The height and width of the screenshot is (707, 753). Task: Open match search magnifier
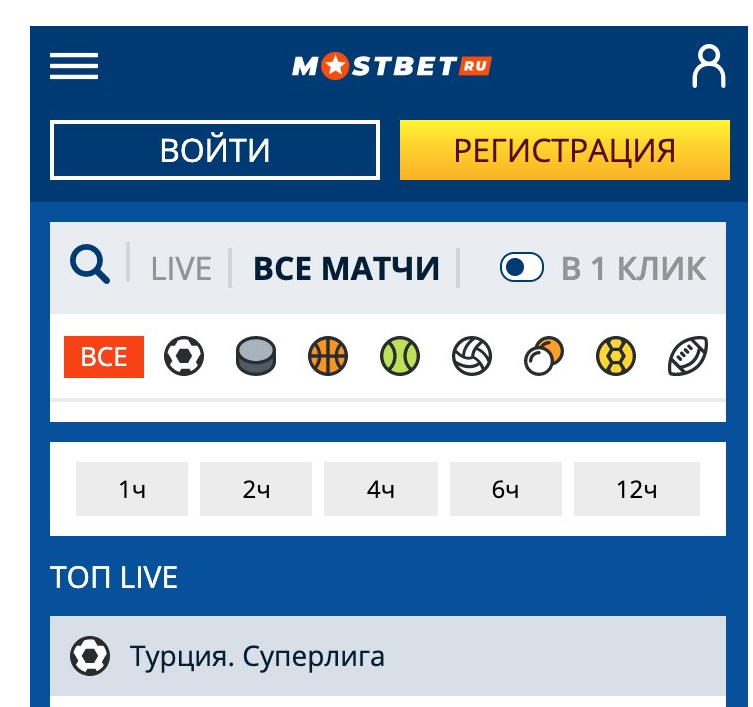point(90,267)
